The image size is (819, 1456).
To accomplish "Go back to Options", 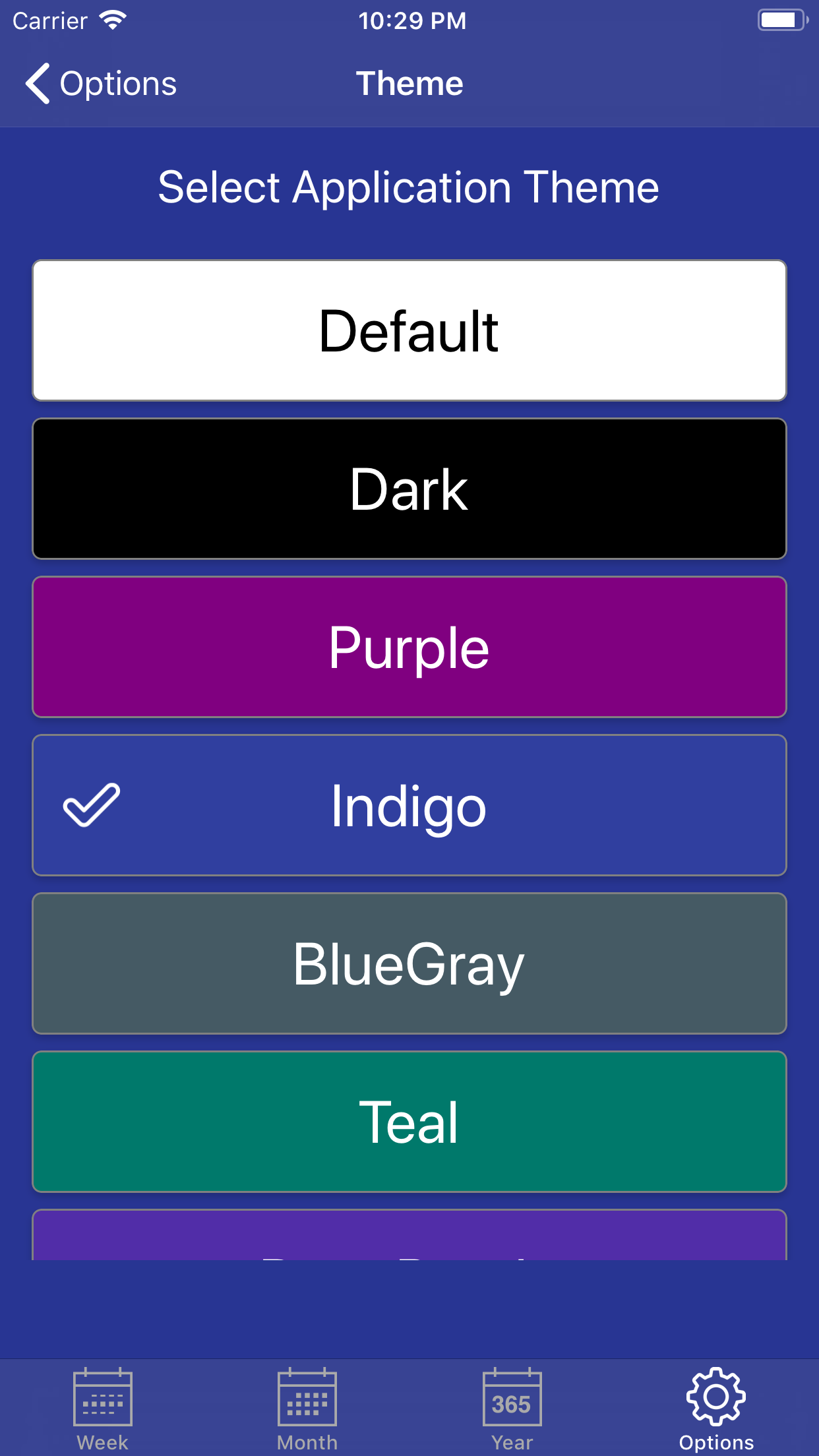I will [x=101, y=84].
